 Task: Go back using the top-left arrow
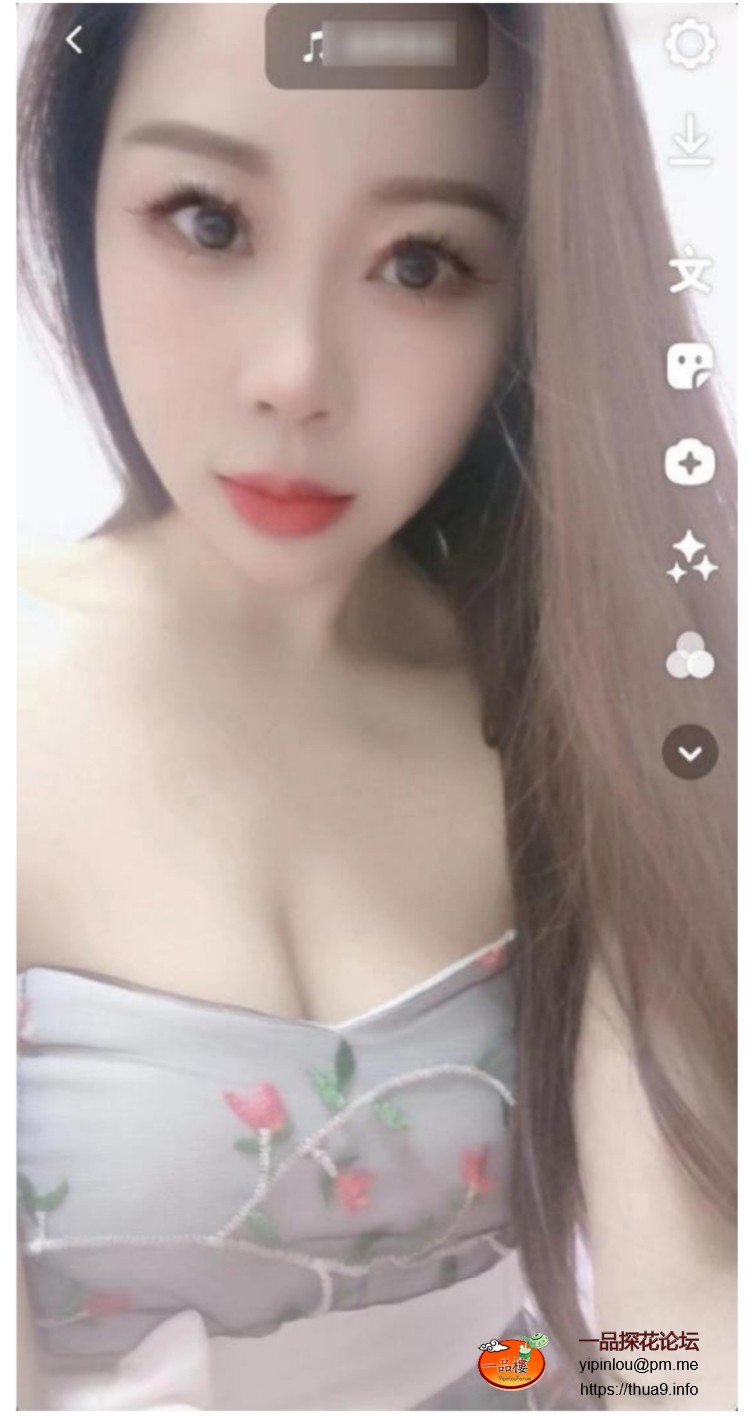[x=74, y=40]
